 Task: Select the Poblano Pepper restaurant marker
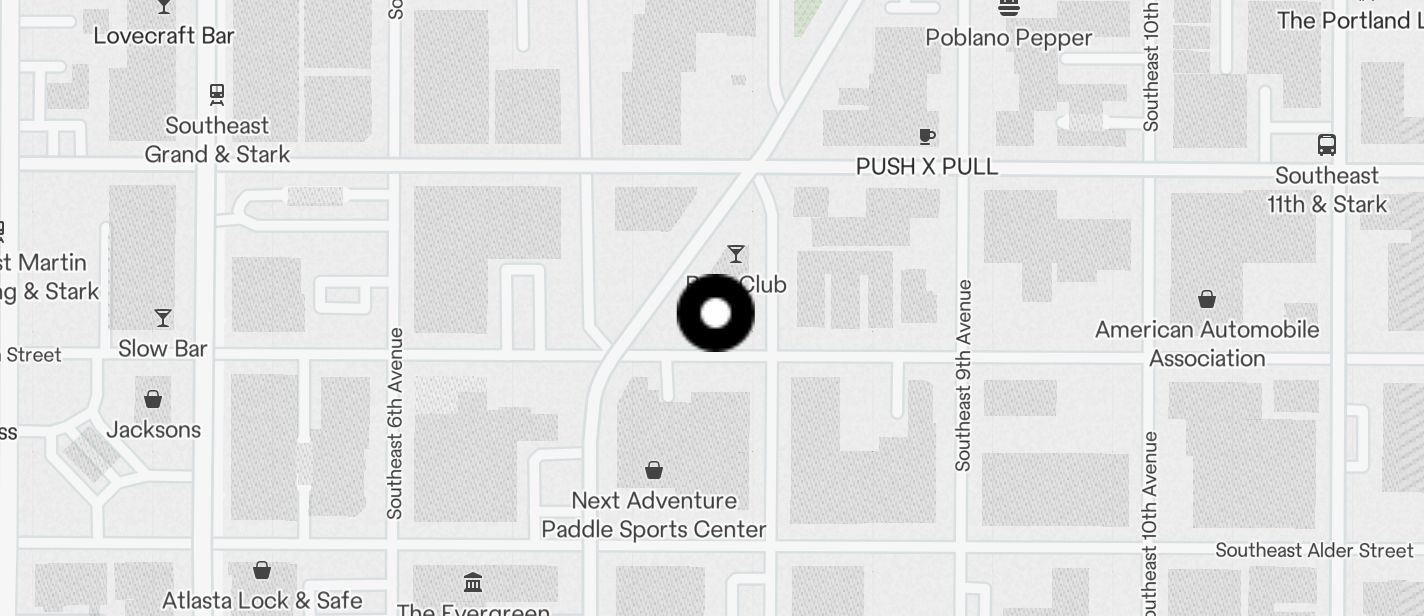pos(1008,9)
